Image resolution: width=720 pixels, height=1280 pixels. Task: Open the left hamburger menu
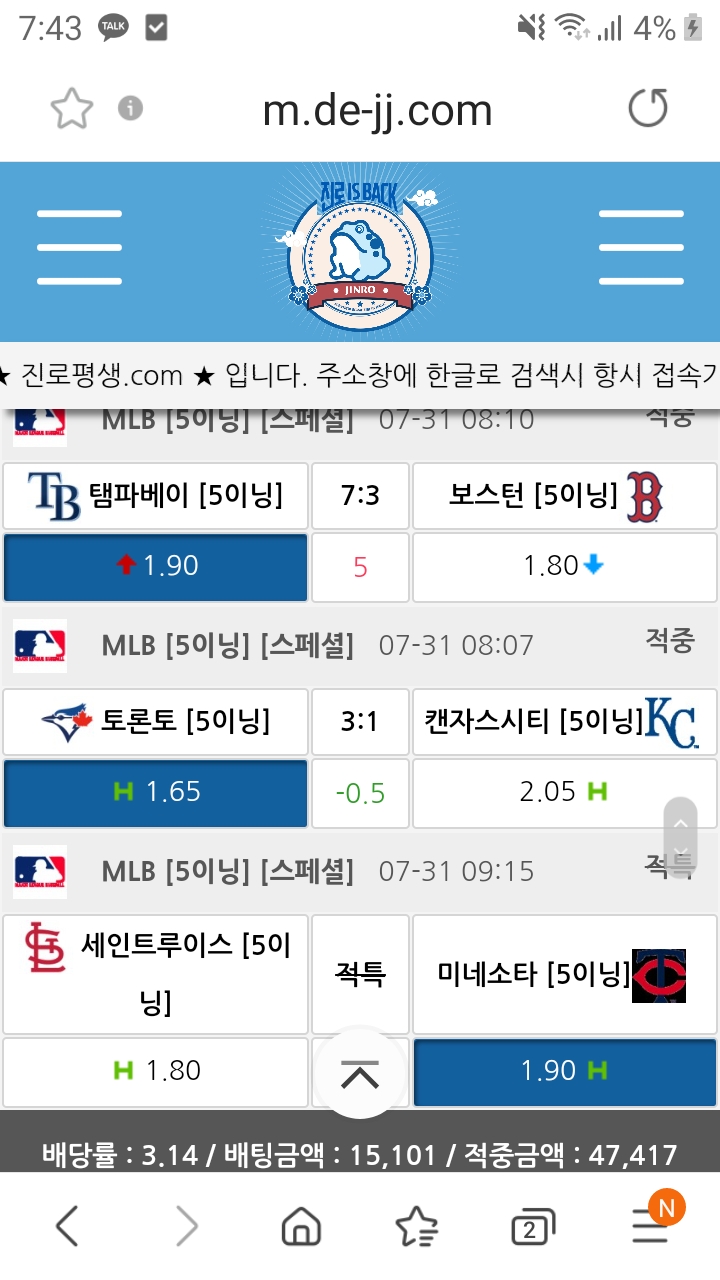click(79, 247)
